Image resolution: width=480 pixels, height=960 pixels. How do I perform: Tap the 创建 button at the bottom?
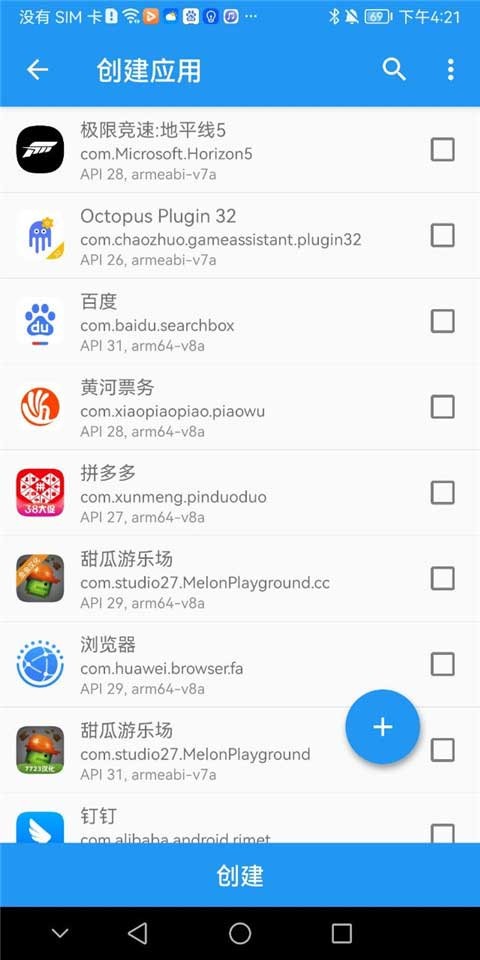(240, 876)
